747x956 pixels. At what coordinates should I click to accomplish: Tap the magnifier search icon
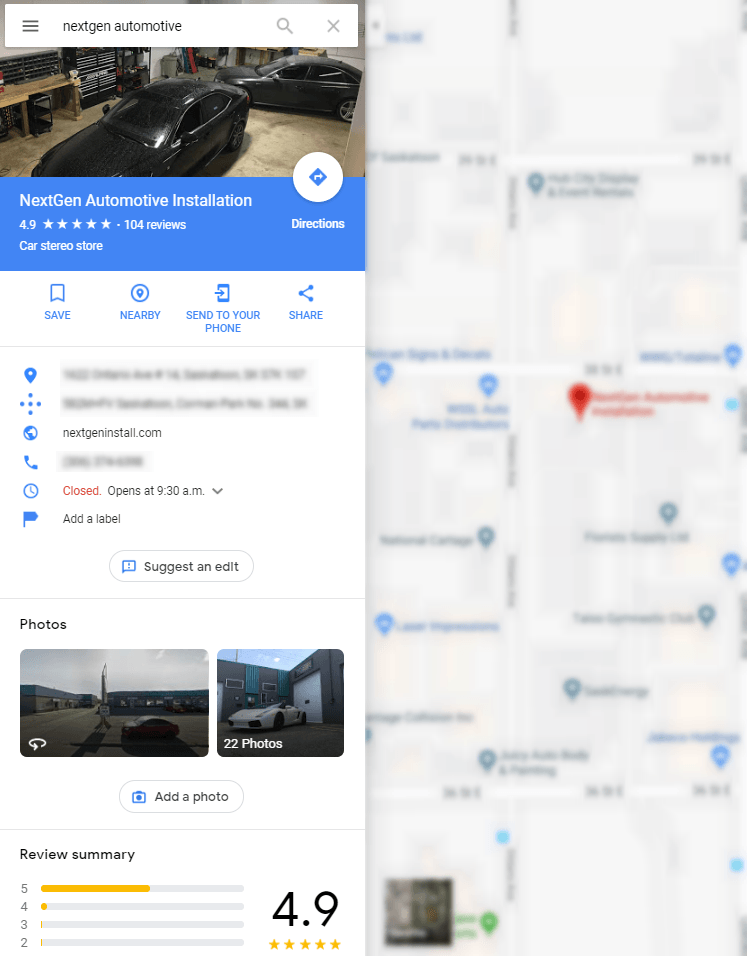(x=285, y=26)
